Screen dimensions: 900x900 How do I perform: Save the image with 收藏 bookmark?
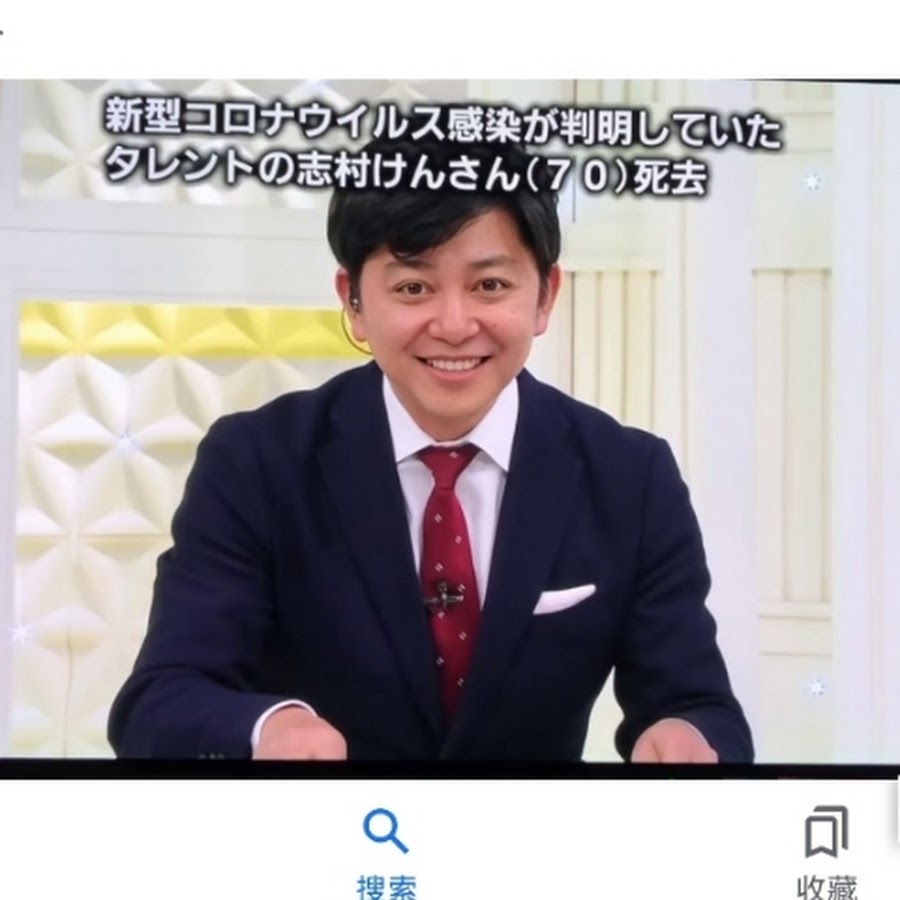(x=826, y=832)
